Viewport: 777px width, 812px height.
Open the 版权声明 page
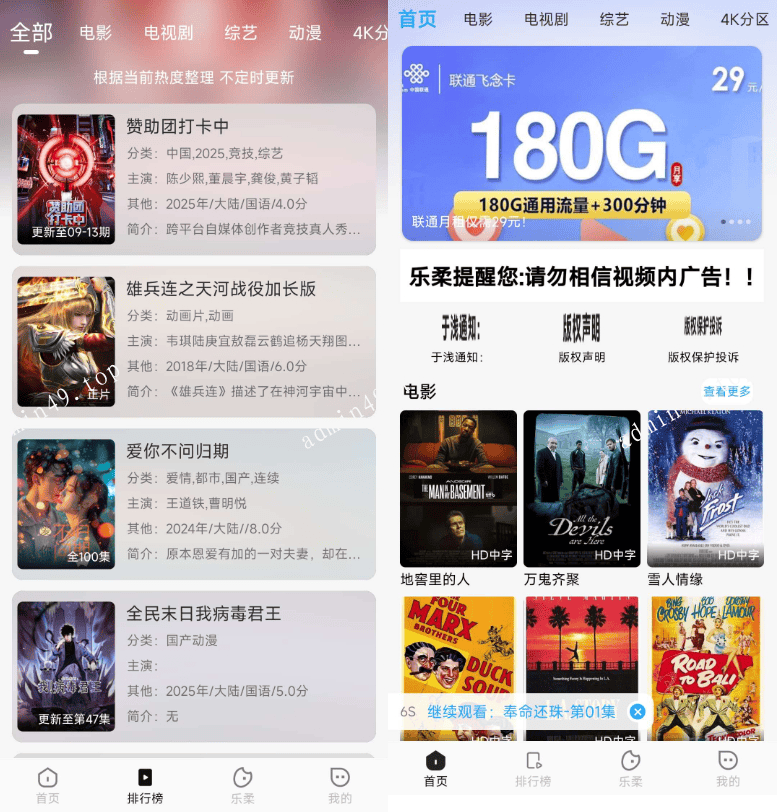pyautogui.click(x=581, y=339)
